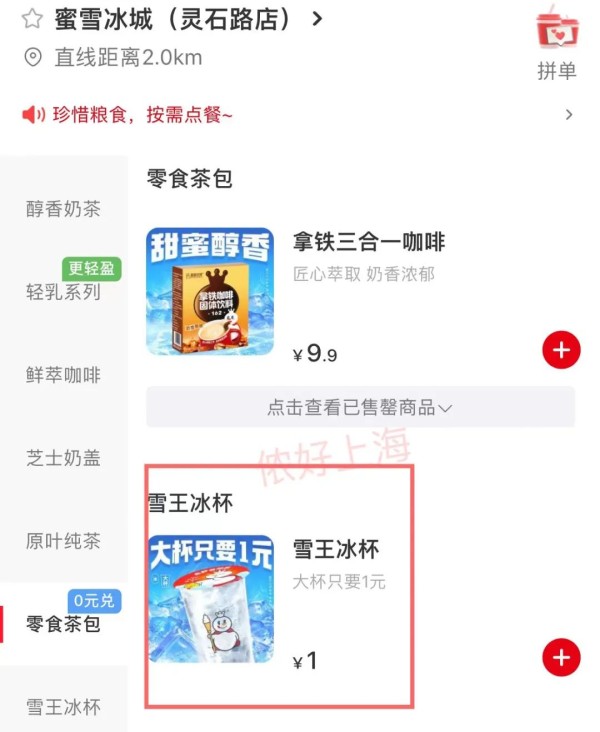
Task: Add 雪王冰杯 to the cart
Action: click(x=561, y=658)
